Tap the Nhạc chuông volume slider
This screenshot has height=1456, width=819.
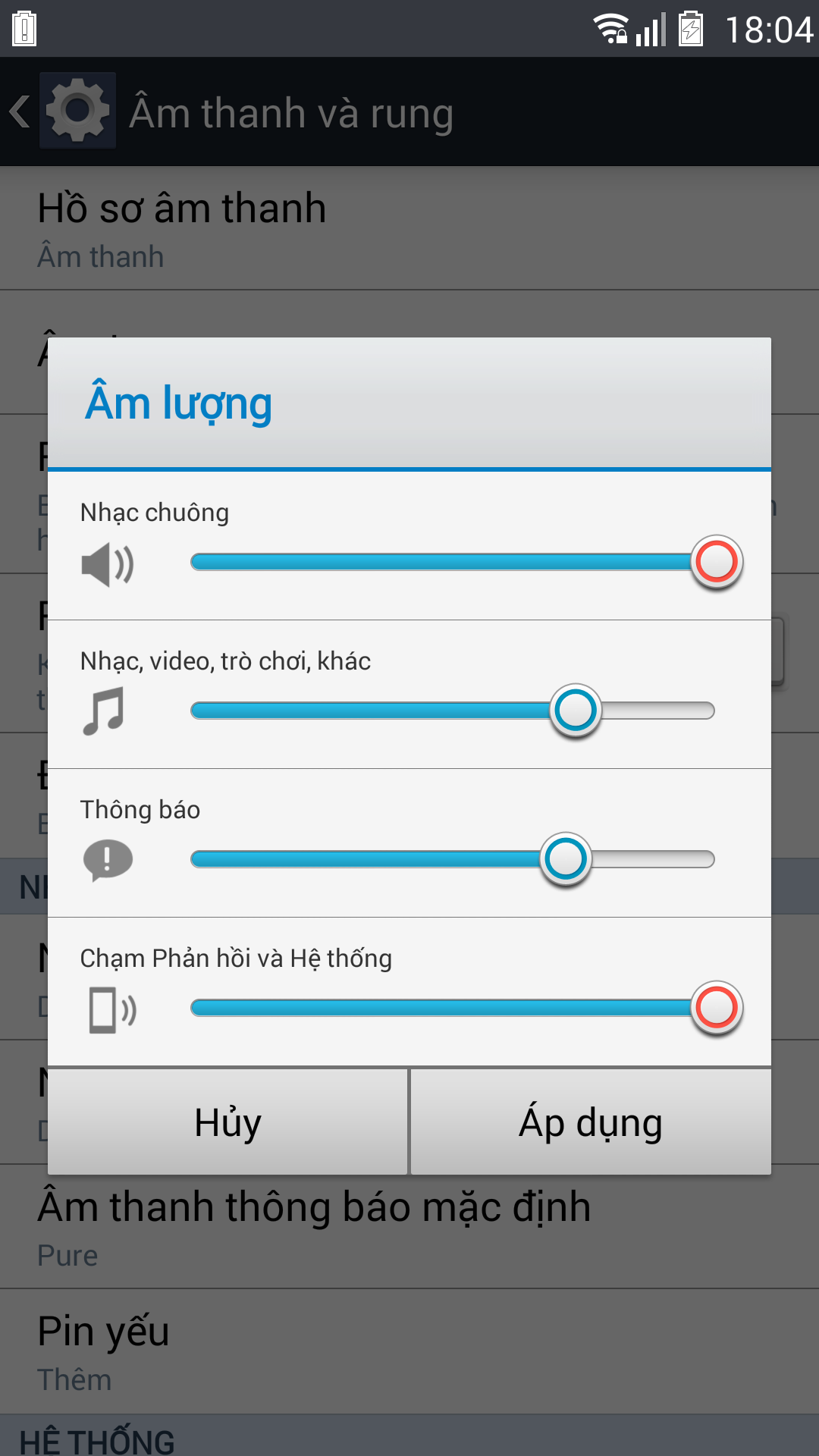[466, 562]
